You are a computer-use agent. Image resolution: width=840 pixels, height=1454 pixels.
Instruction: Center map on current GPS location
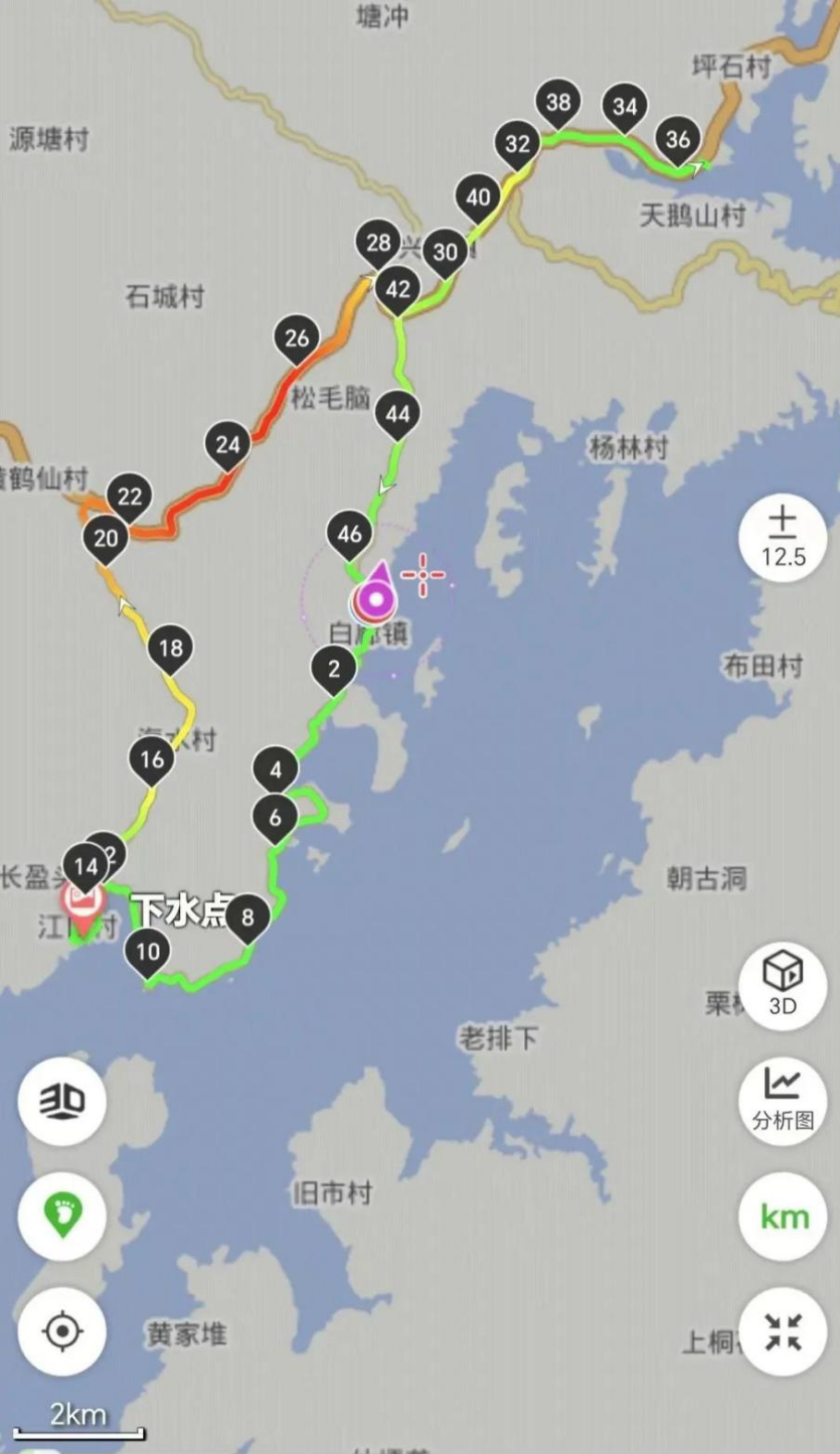click(61, 1330)
